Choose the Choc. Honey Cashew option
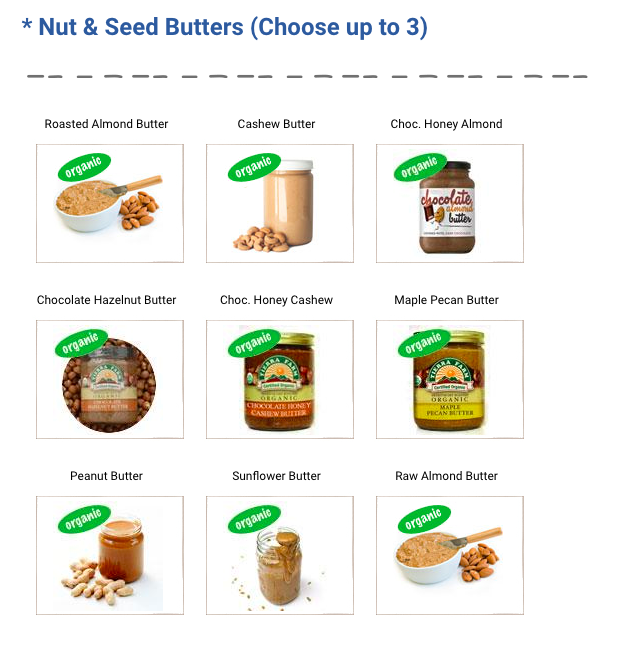 (280, 379)
